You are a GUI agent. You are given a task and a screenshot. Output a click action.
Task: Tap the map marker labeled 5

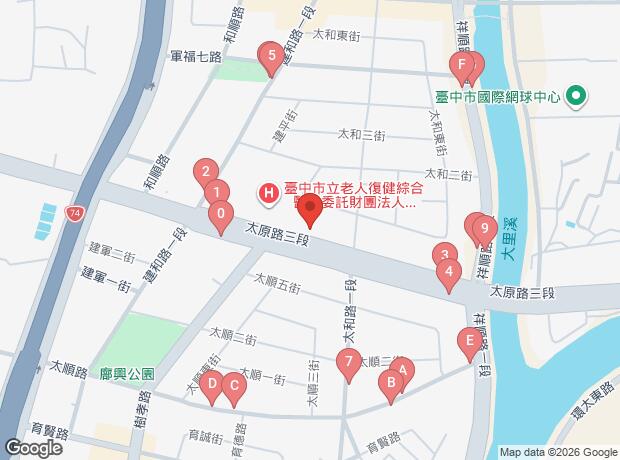268,57
